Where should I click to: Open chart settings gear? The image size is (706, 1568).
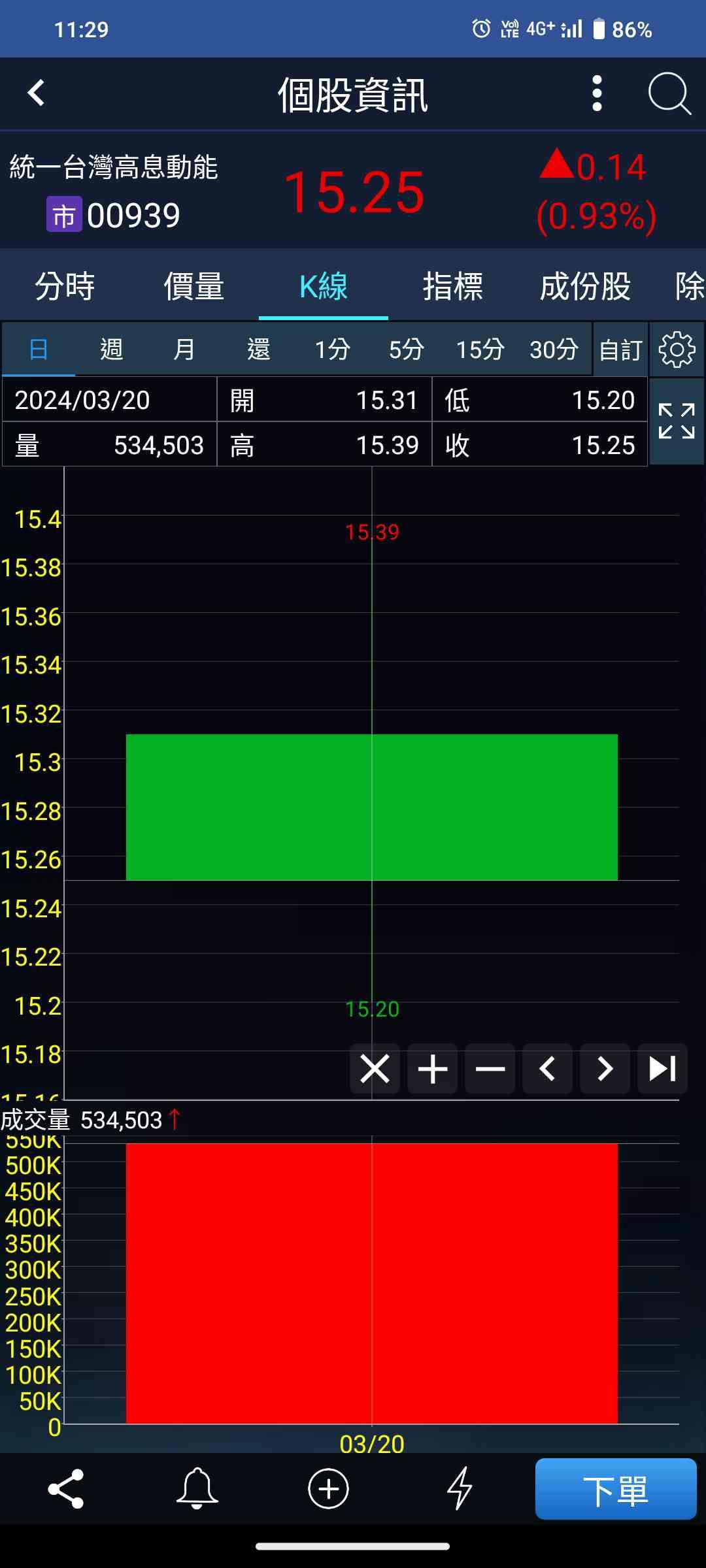677,350
